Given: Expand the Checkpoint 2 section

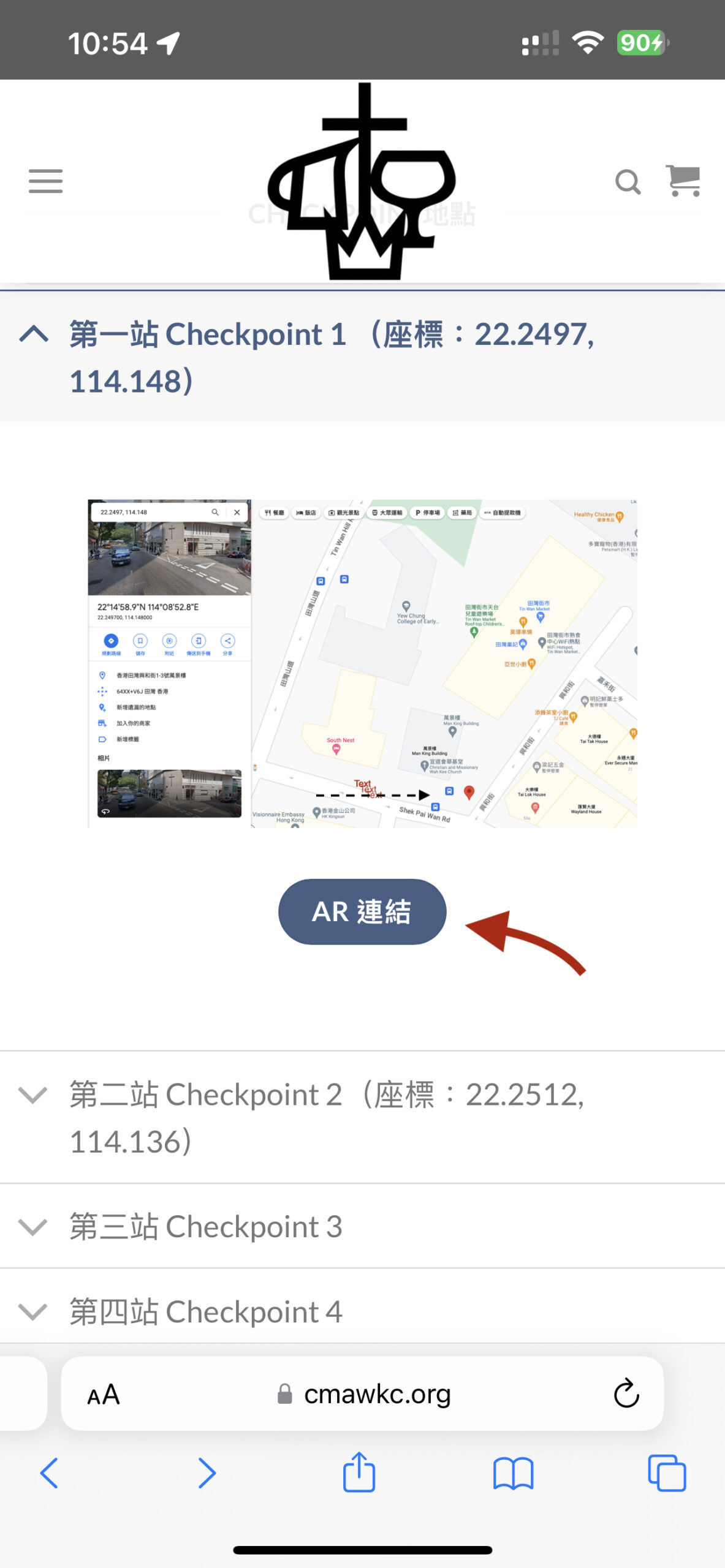Looking at the screenshot, I should (33, 1095).
